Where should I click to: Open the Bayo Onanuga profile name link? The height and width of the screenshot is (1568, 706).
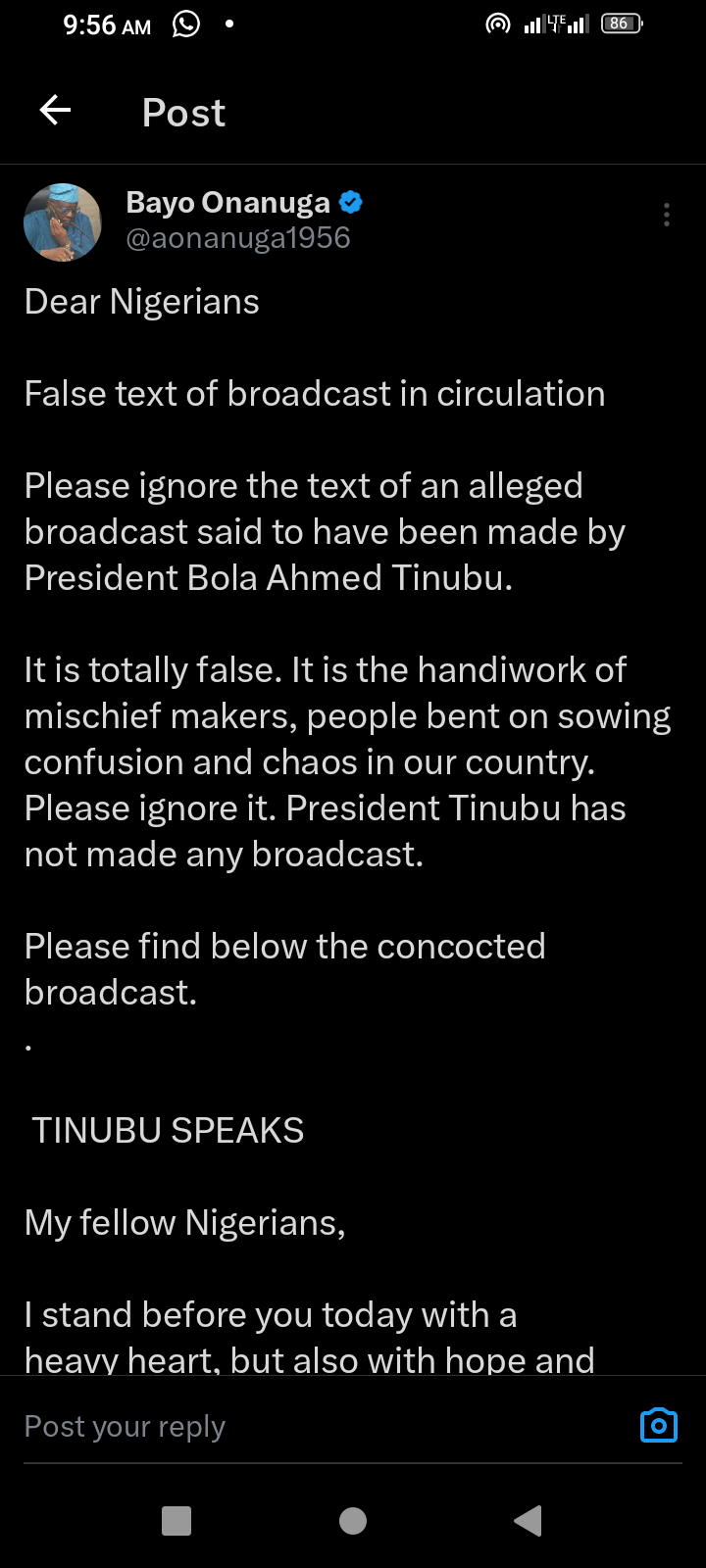point(228,203)
